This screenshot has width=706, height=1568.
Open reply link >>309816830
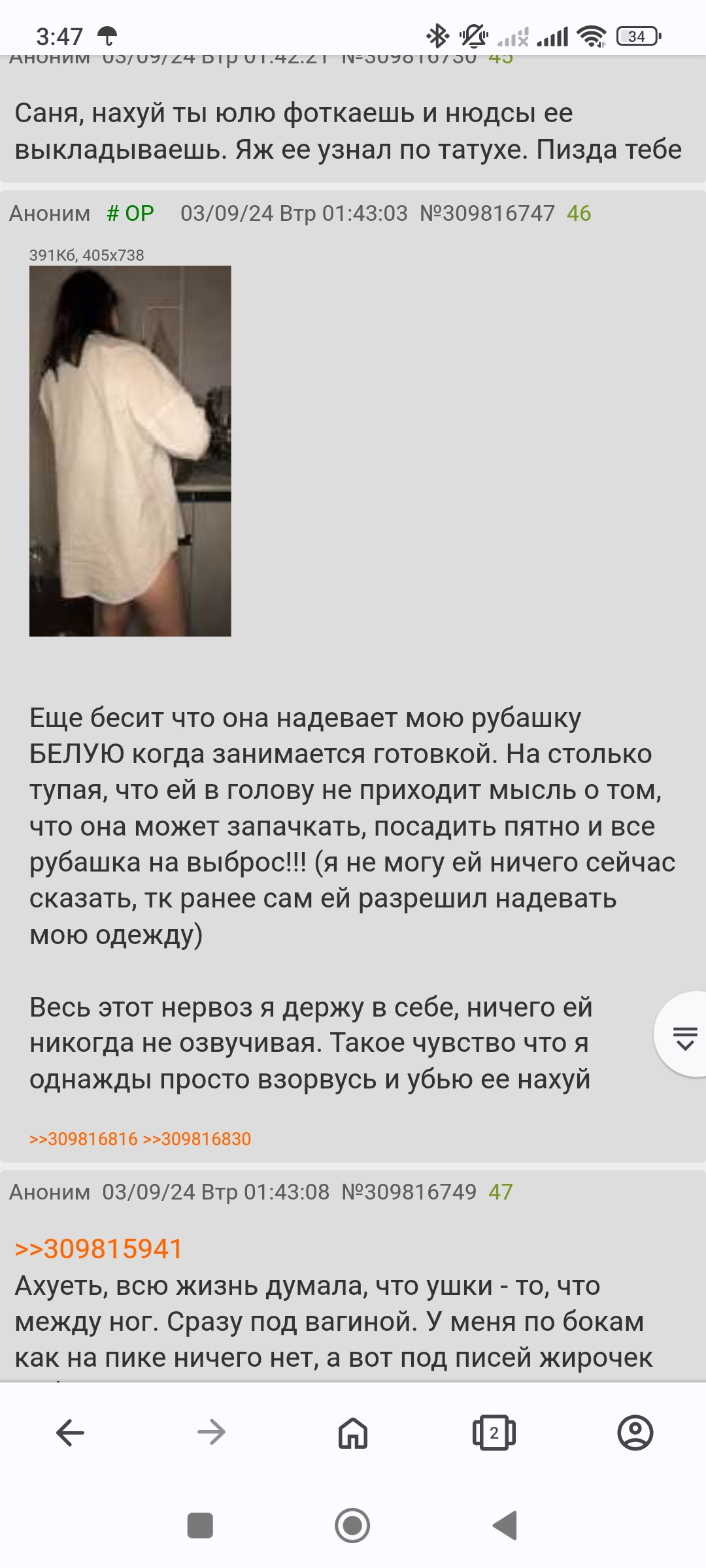click(x=197, y=1139)
